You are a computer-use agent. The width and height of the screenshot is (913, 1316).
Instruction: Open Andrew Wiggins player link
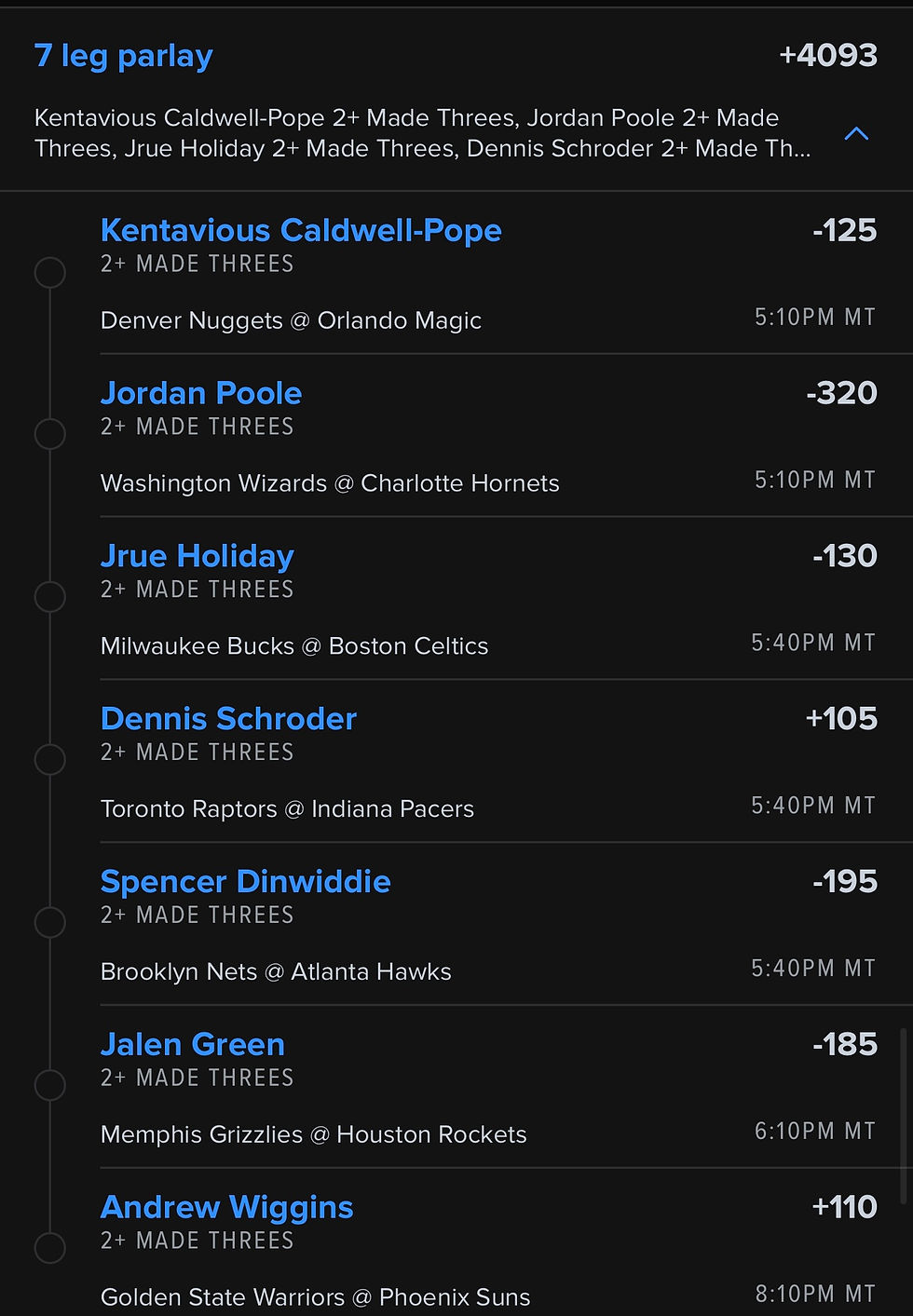[x=226, y=1207]
